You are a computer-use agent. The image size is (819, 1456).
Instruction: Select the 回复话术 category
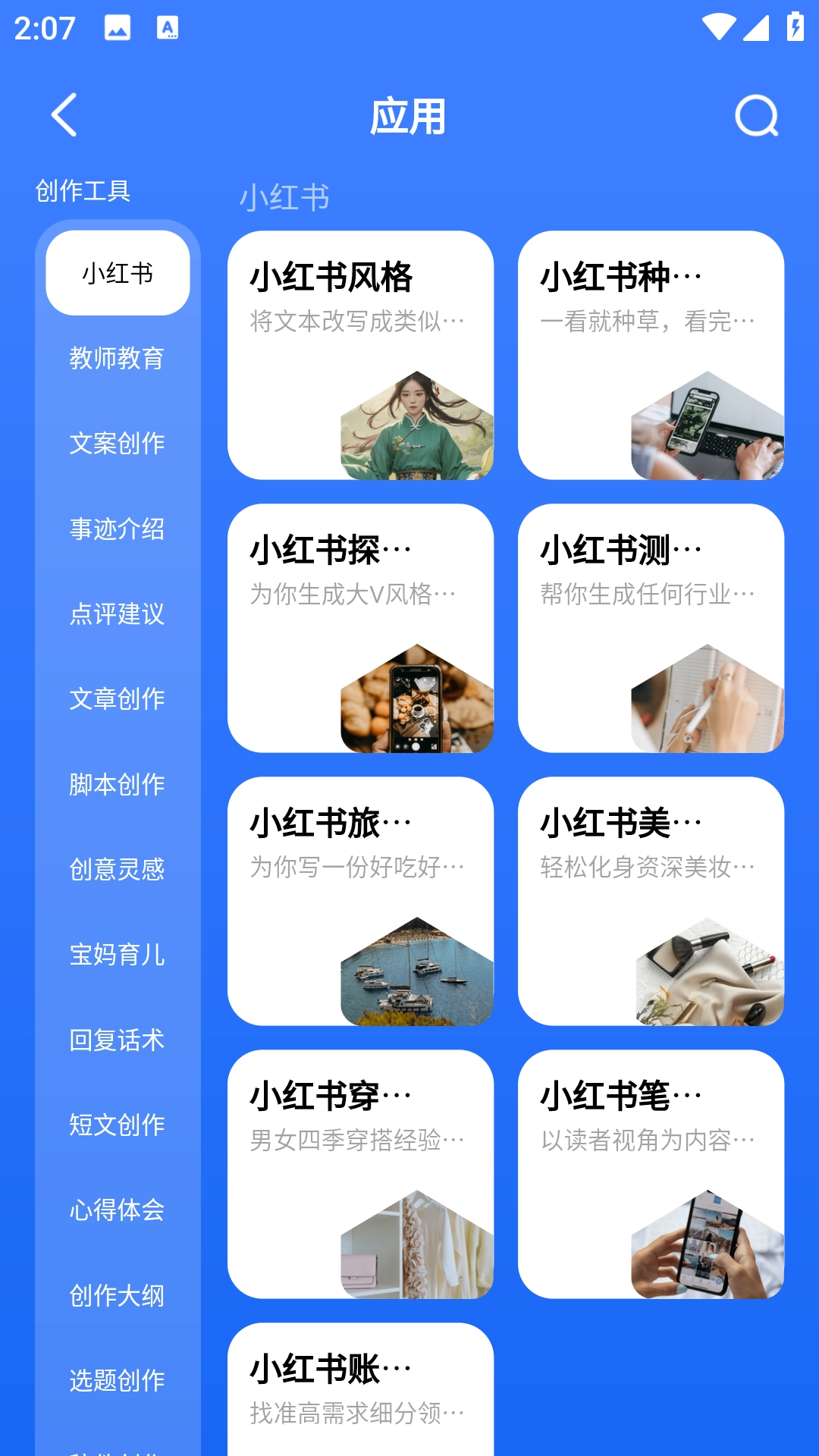[x=118, y=1040]
